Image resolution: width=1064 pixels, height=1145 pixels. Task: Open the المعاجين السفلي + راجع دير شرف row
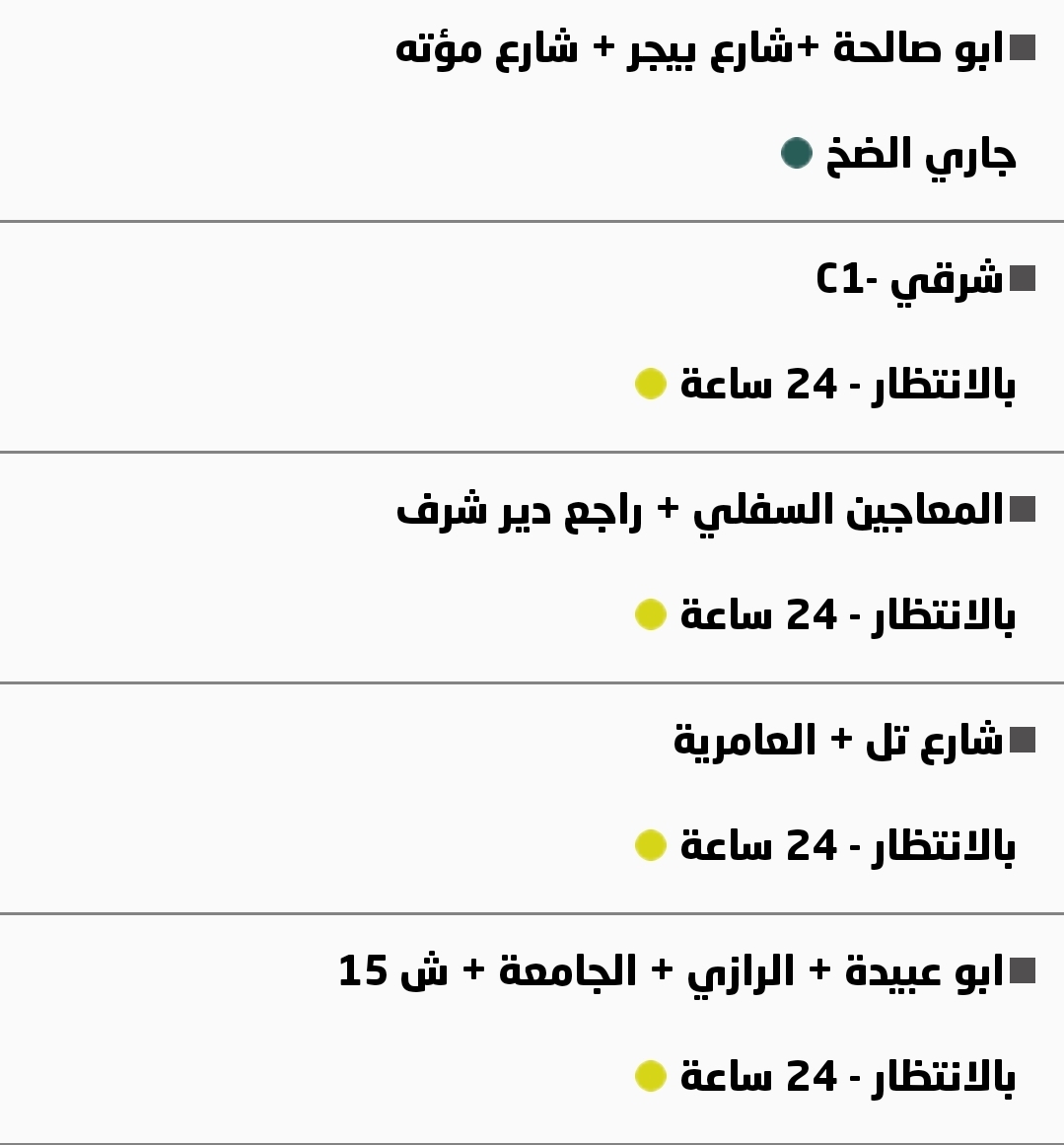pos(699,510)
